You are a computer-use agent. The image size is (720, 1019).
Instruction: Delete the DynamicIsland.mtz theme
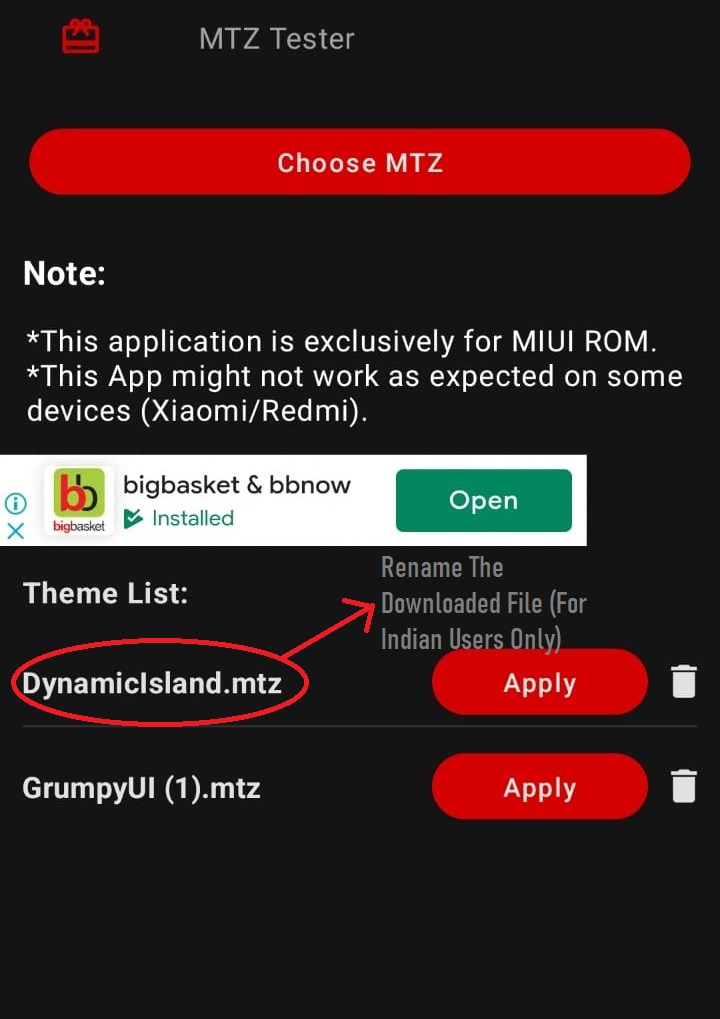click(x=684, y=682)
